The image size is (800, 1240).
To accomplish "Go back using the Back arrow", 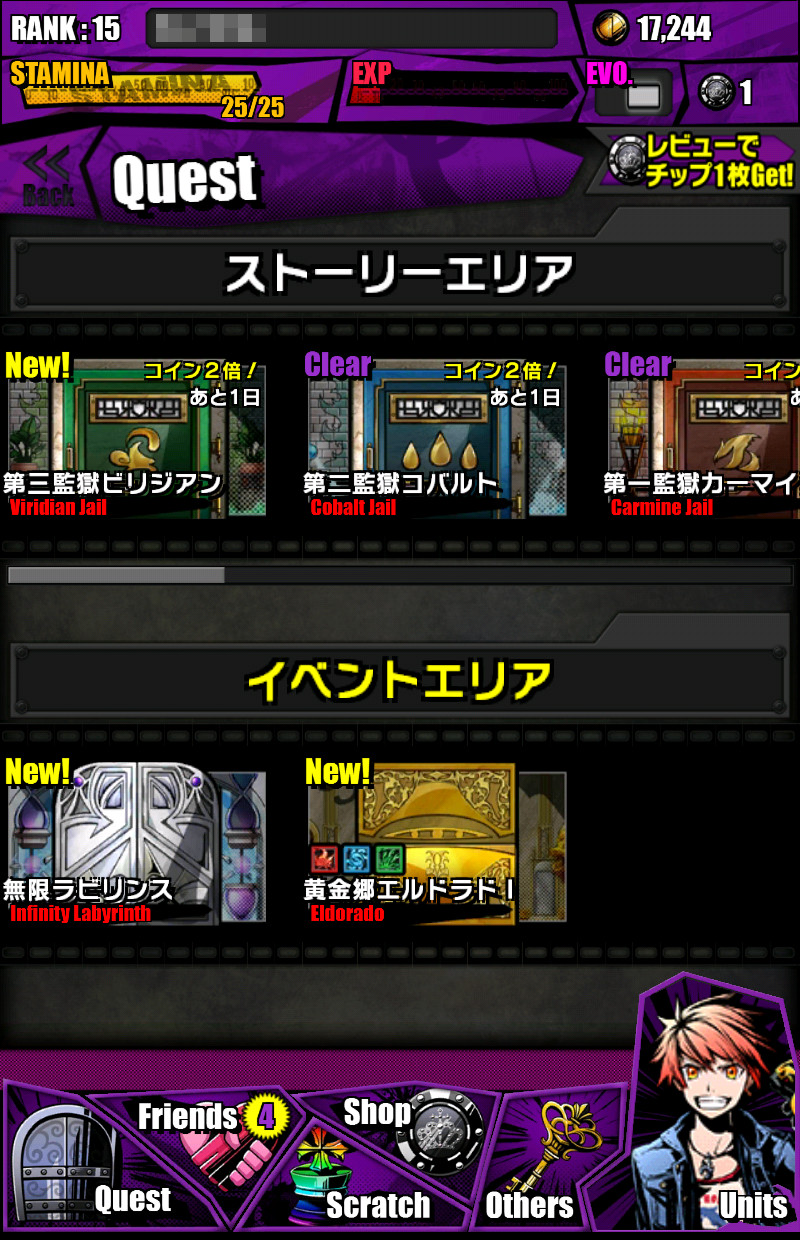I will click(x=47, y=177).
